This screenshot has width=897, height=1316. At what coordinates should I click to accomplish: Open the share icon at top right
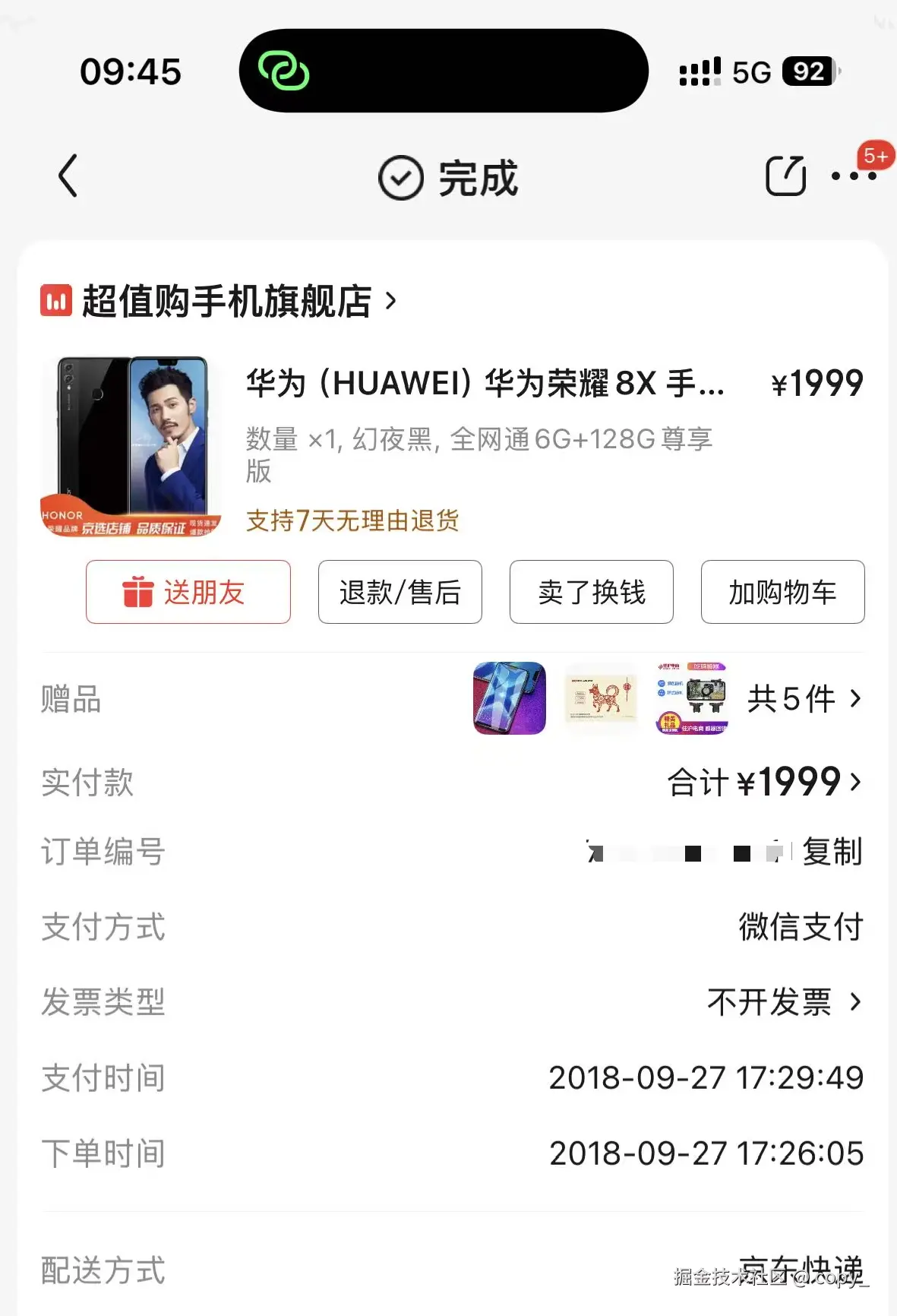tap(786, 175)
